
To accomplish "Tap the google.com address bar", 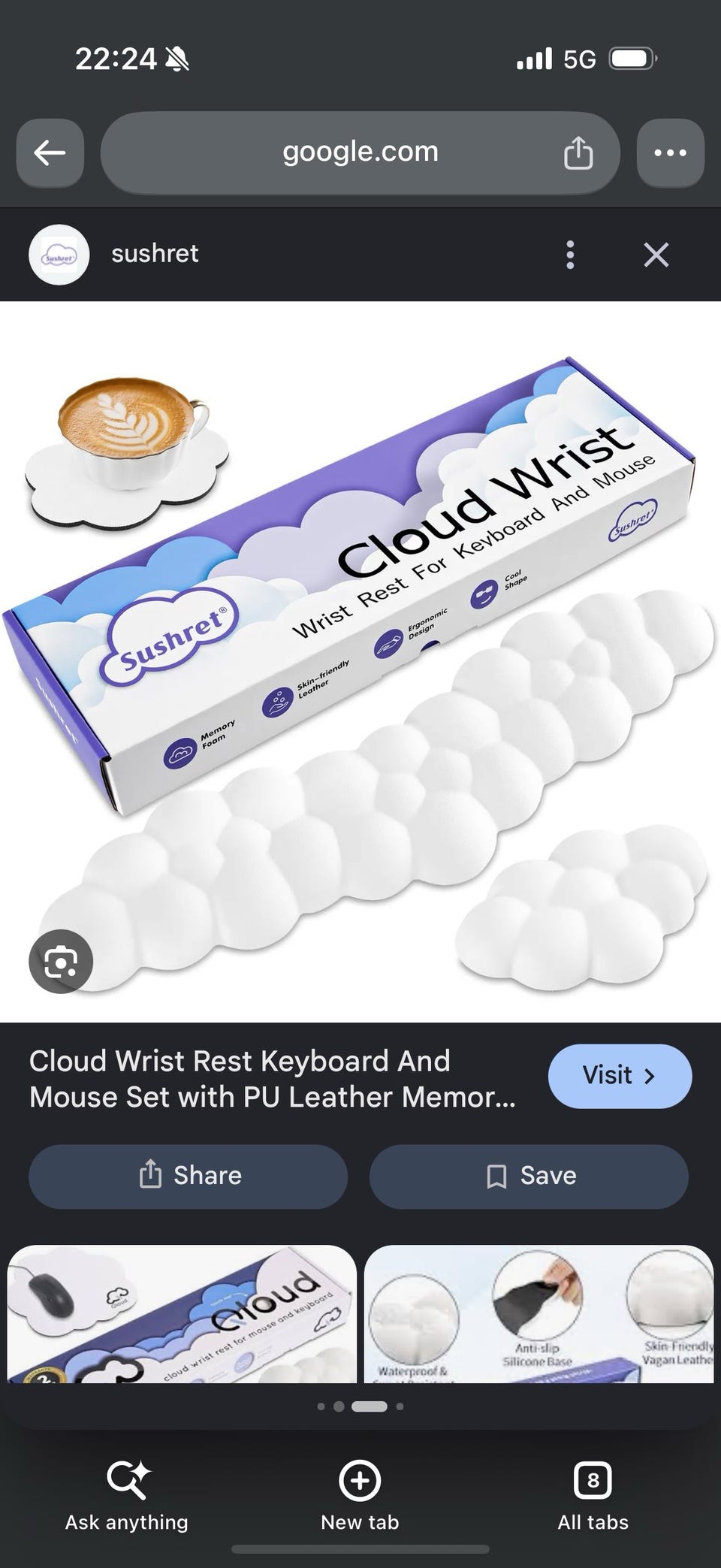I will [x=360, y=153].
